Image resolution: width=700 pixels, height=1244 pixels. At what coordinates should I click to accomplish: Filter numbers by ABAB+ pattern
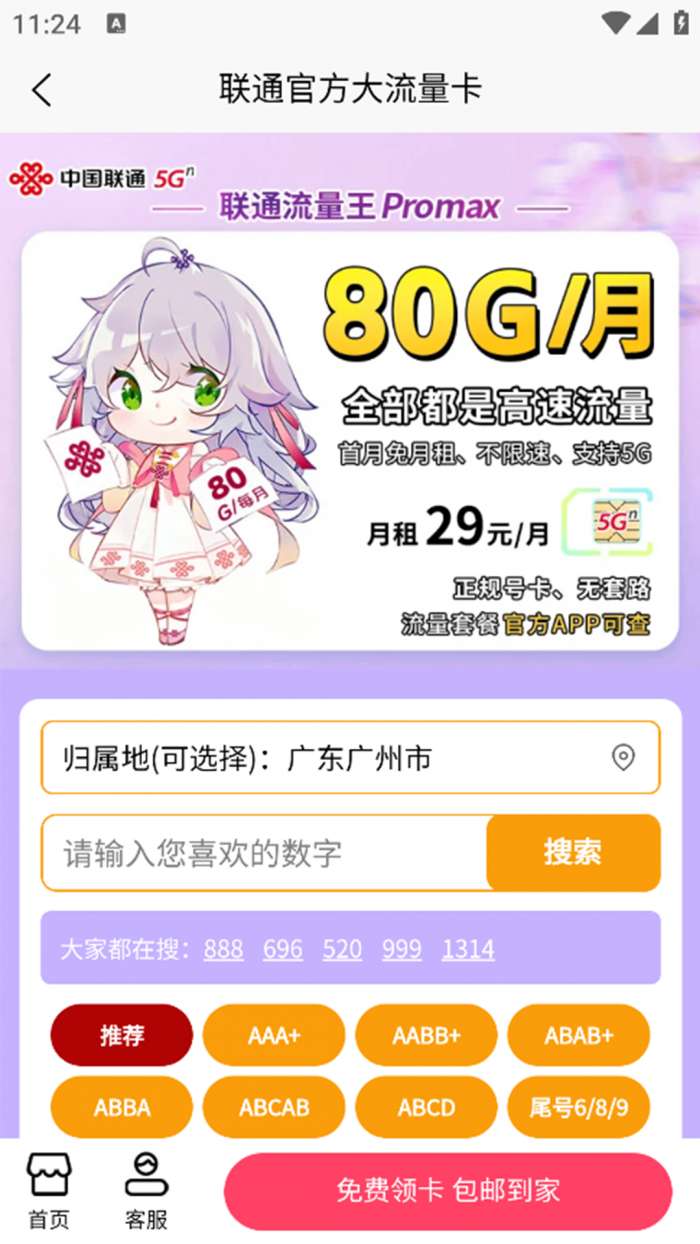578,1035
